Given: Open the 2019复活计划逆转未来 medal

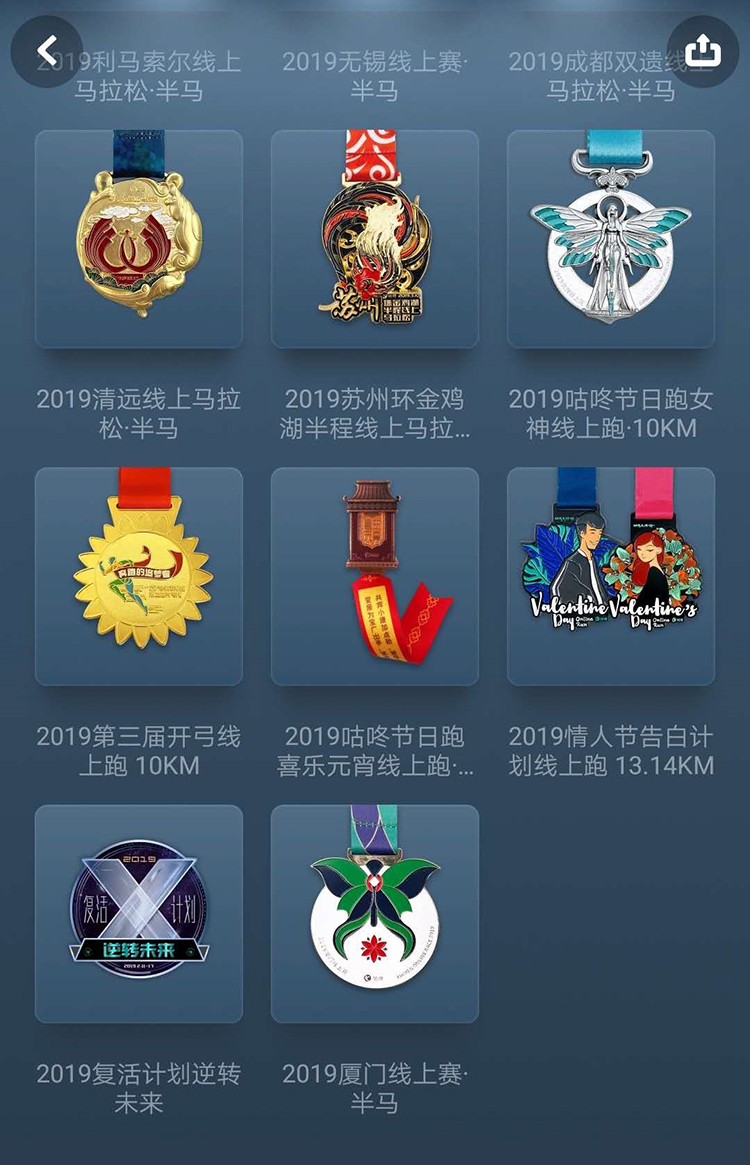Looking at the screenshot, I should (x=139, y=913).
